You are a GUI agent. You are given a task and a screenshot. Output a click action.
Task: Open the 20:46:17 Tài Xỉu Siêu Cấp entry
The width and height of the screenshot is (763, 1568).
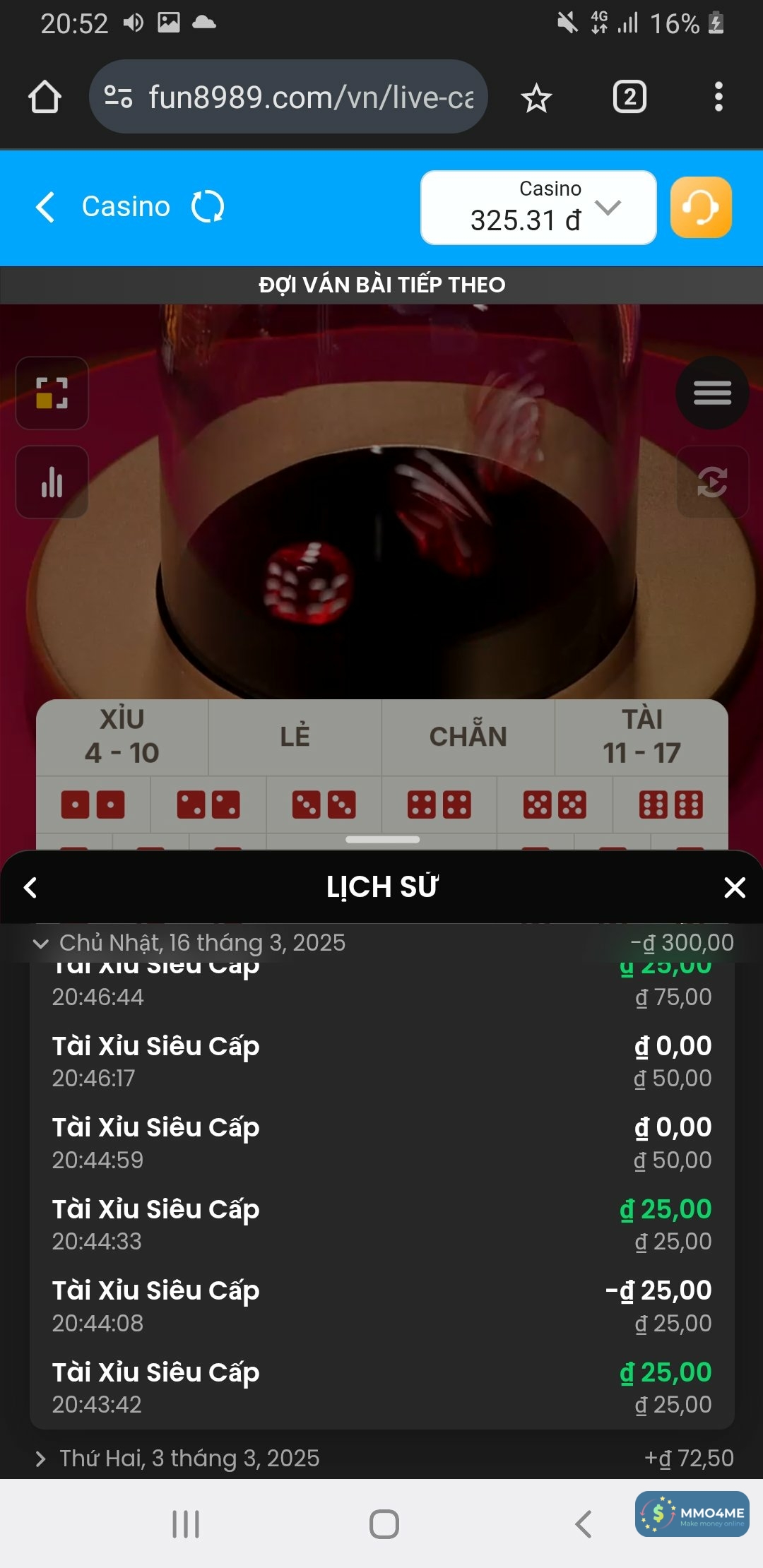[381, 1061]
